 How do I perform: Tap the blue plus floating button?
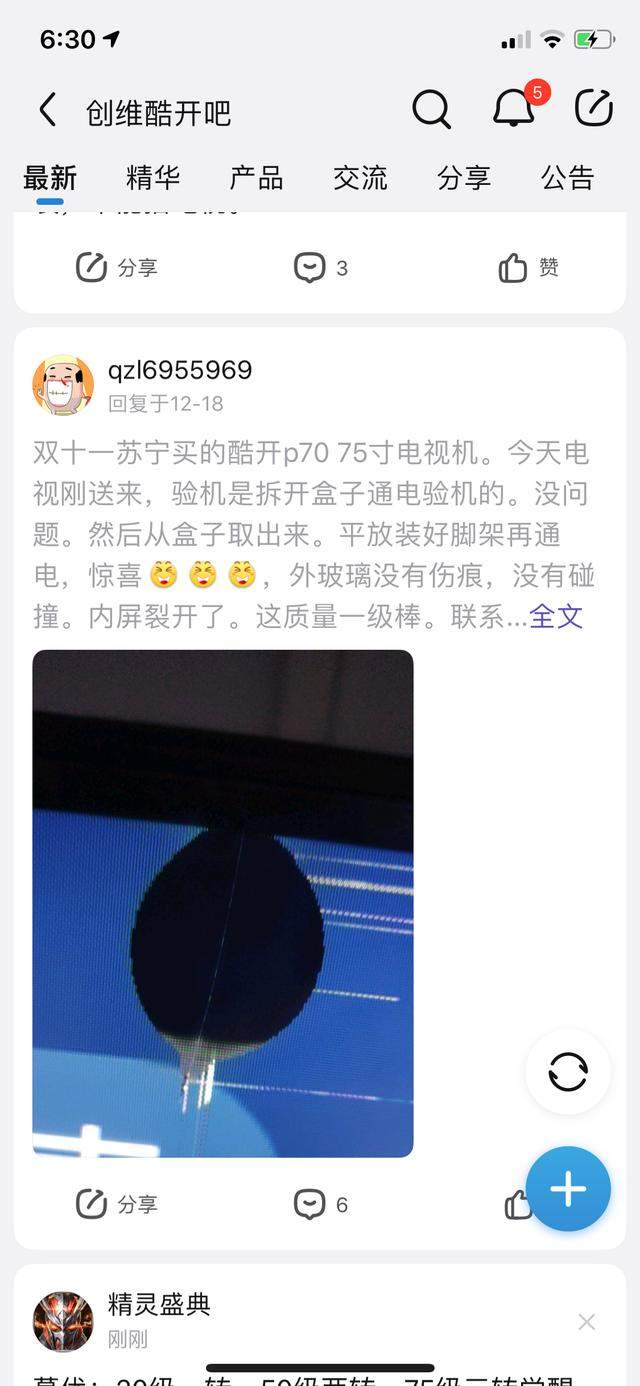pyautogui.click(x=568, y=1188)
